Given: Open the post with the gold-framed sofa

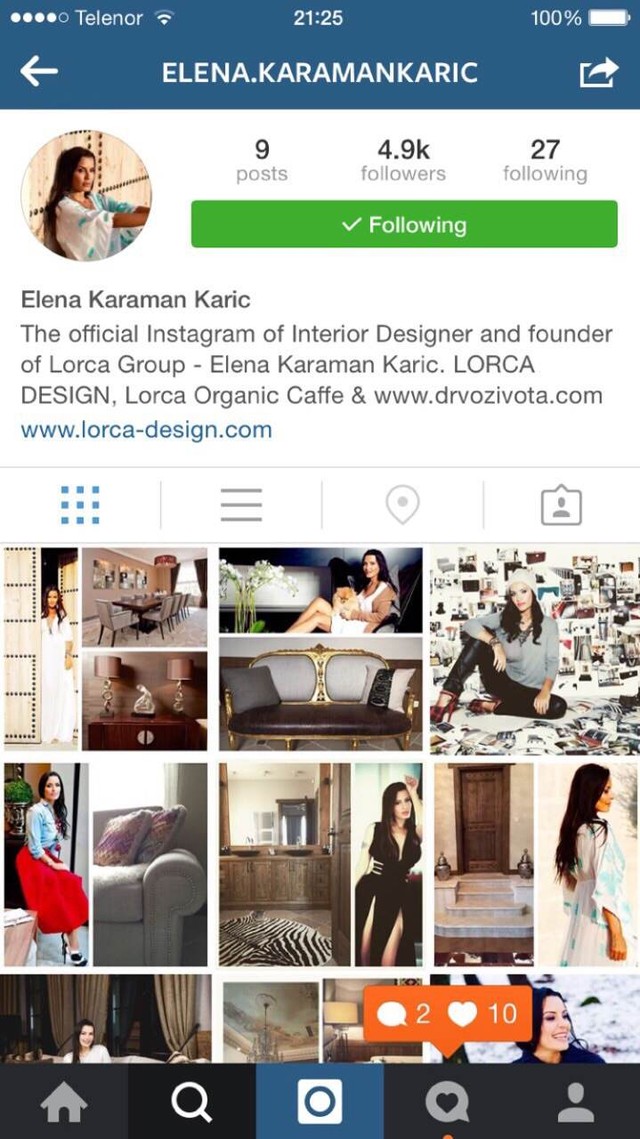Looking at the screenshot, I should (x=320, y=648).
